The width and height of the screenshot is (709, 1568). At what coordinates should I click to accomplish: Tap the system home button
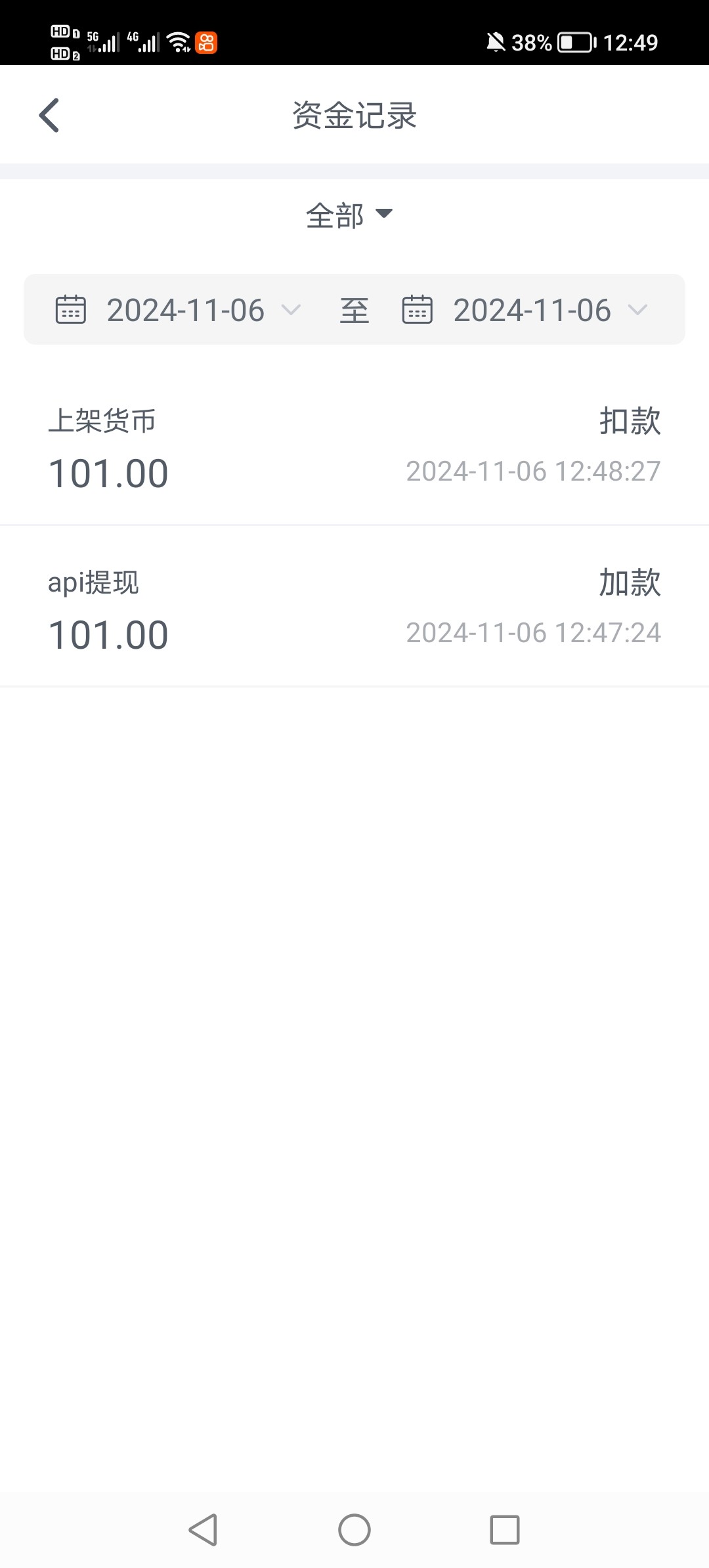(x=354, y=1530)
